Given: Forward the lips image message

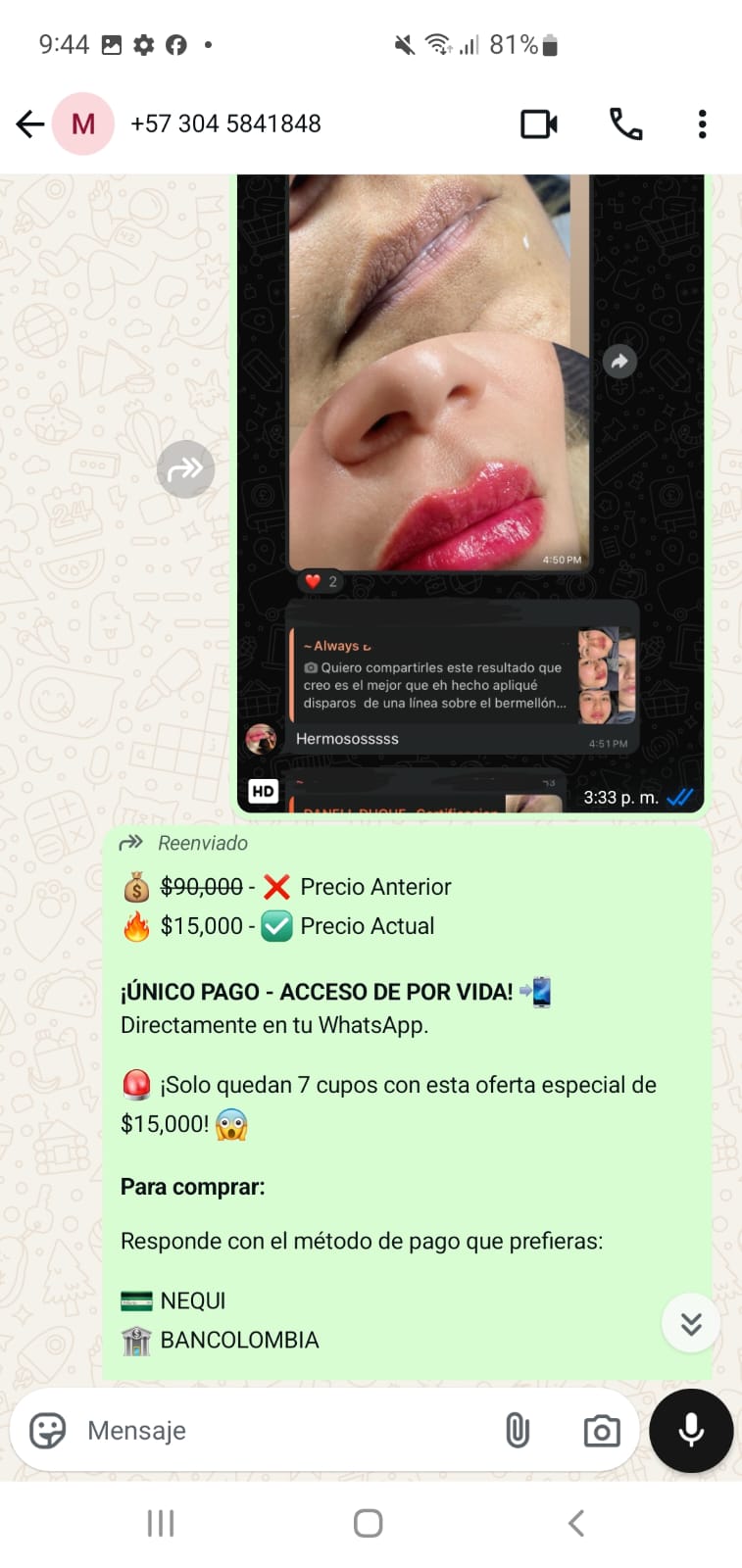Looking at the screenshot, I should coord(185,470).
